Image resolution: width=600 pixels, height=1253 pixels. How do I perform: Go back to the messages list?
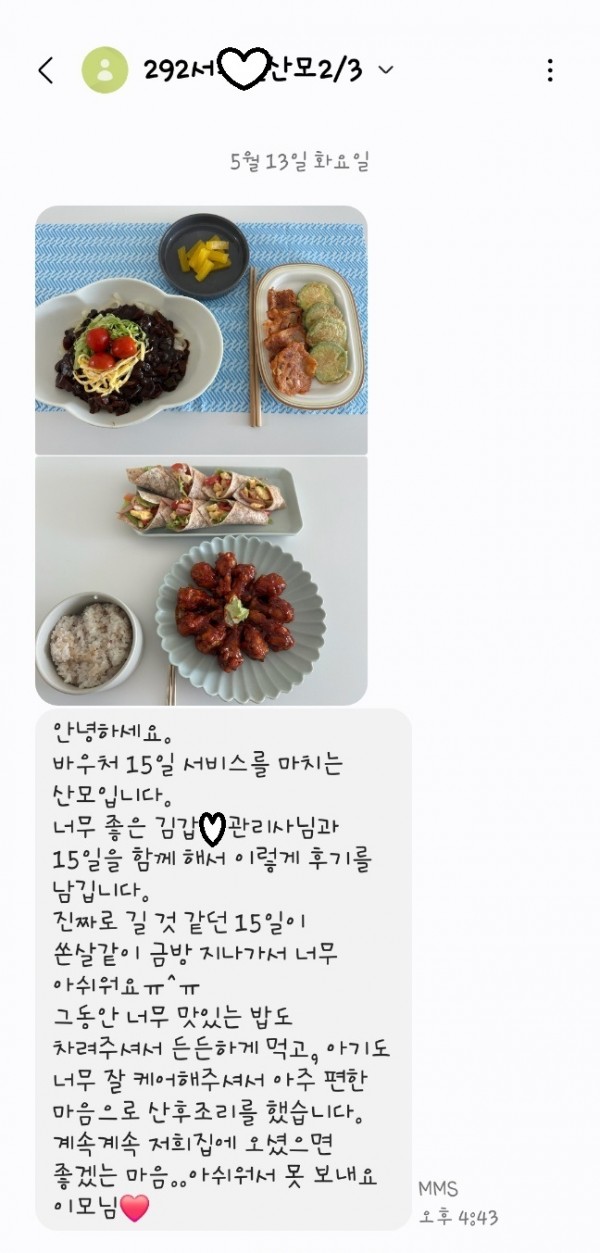pyautogui.click(x=45, y=70)
